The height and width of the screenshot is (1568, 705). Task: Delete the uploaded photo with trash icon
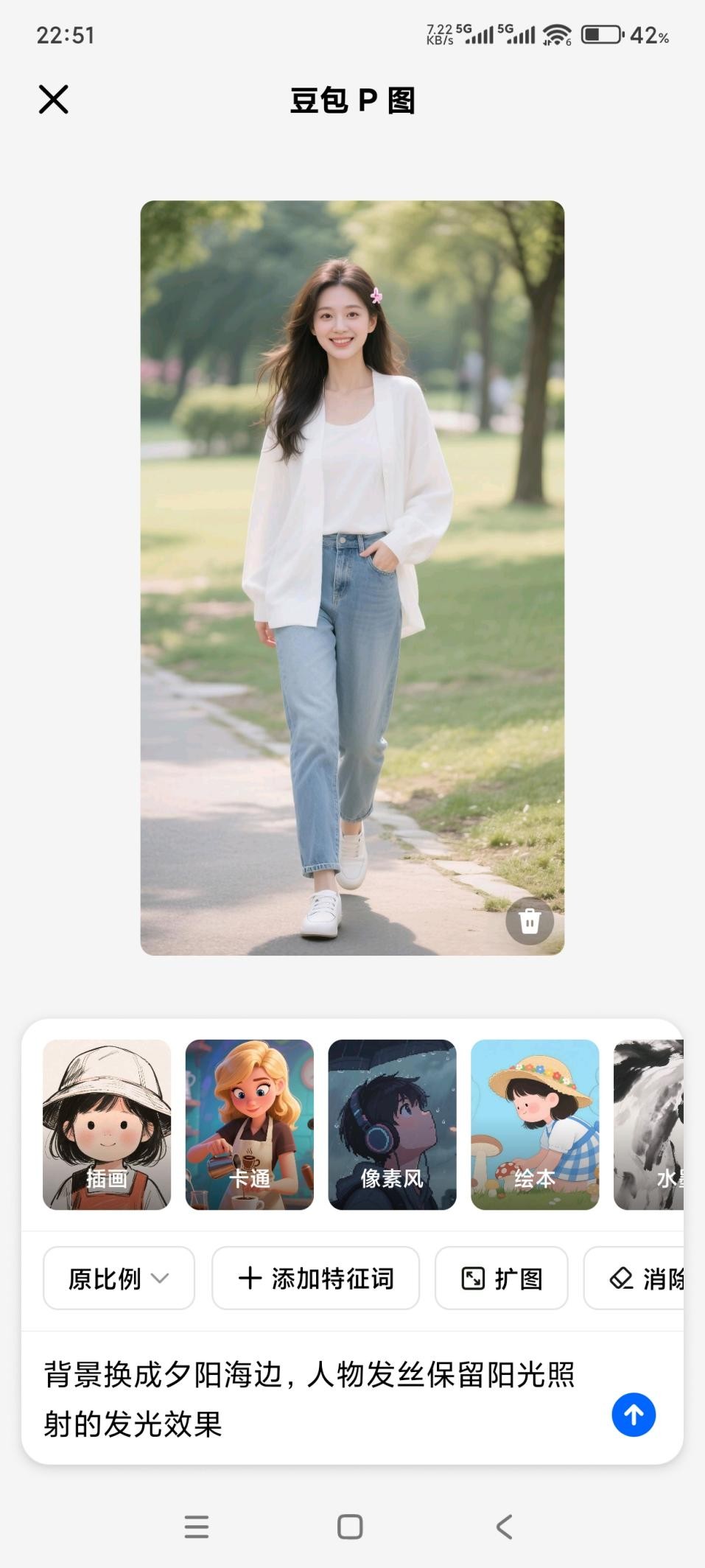coord(530,921)
